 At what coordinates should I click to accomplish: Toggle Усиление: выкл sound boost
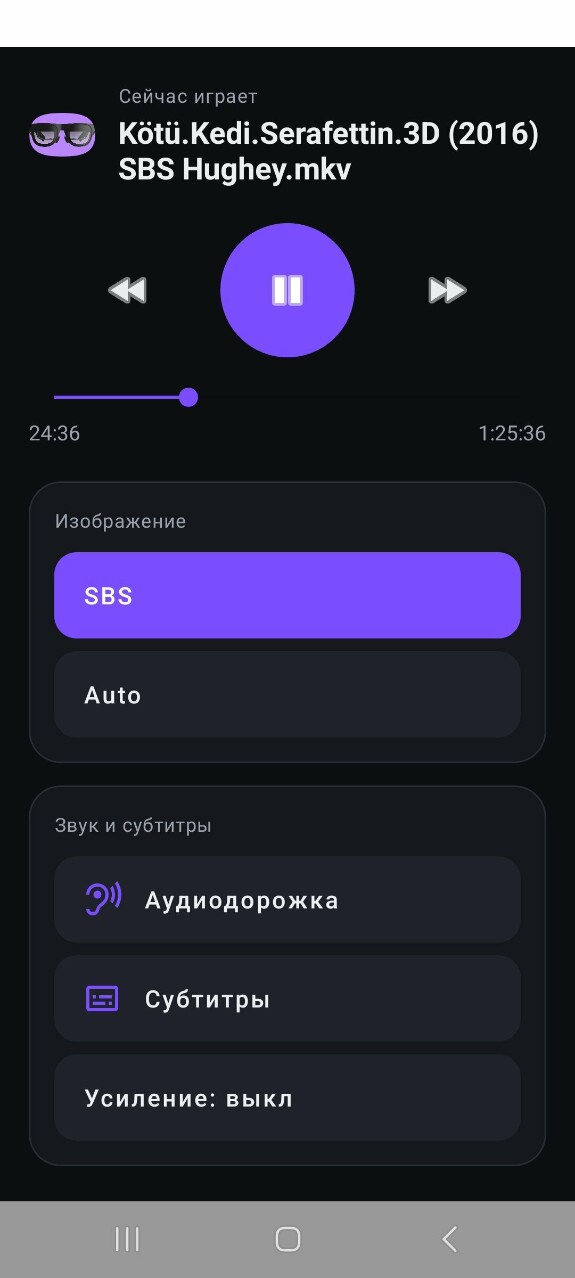pos(287,1097)
